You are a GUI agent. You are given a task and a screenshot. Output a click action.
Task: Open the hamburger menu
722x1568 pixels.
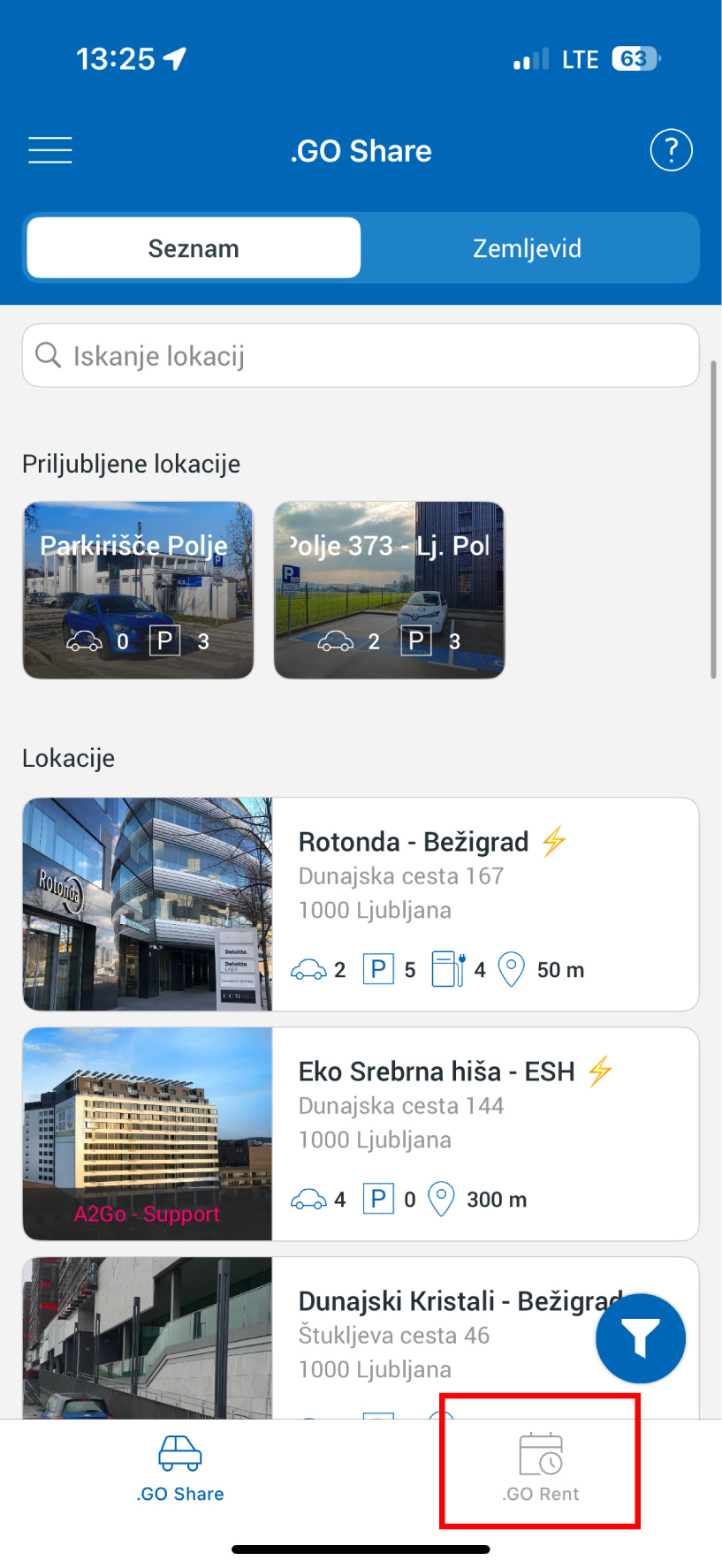click(x=50, y=150)
